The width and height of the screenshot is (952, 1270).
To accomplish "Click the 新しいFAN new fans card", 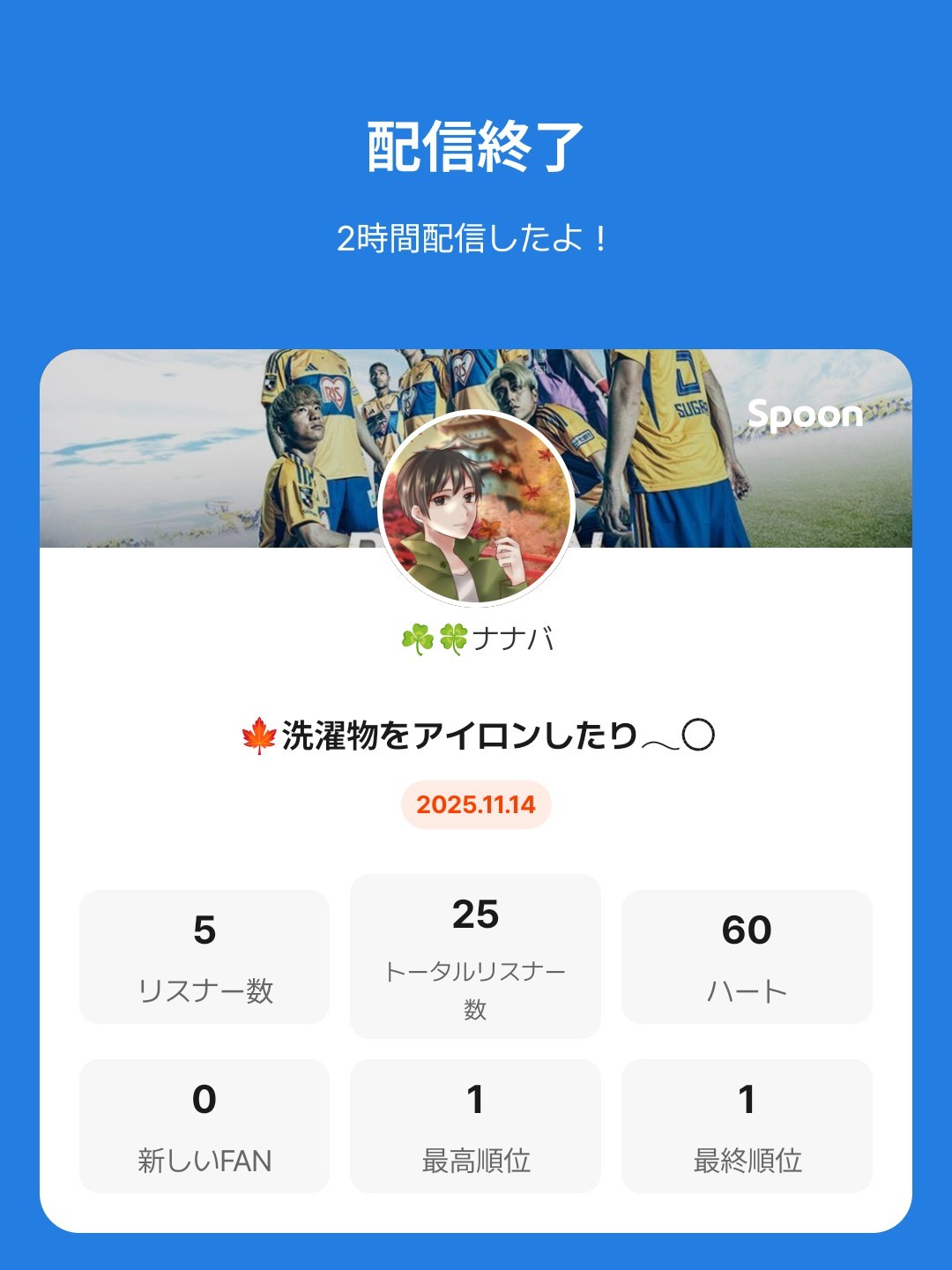I will [205, 1126].
